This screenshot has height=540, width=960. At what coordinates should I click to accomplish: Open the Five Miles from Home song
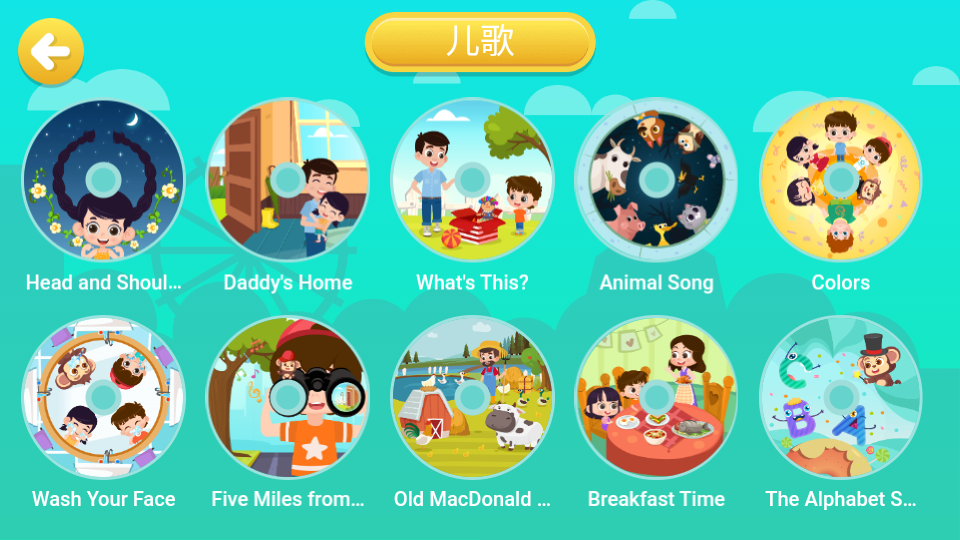pos(288,397)
